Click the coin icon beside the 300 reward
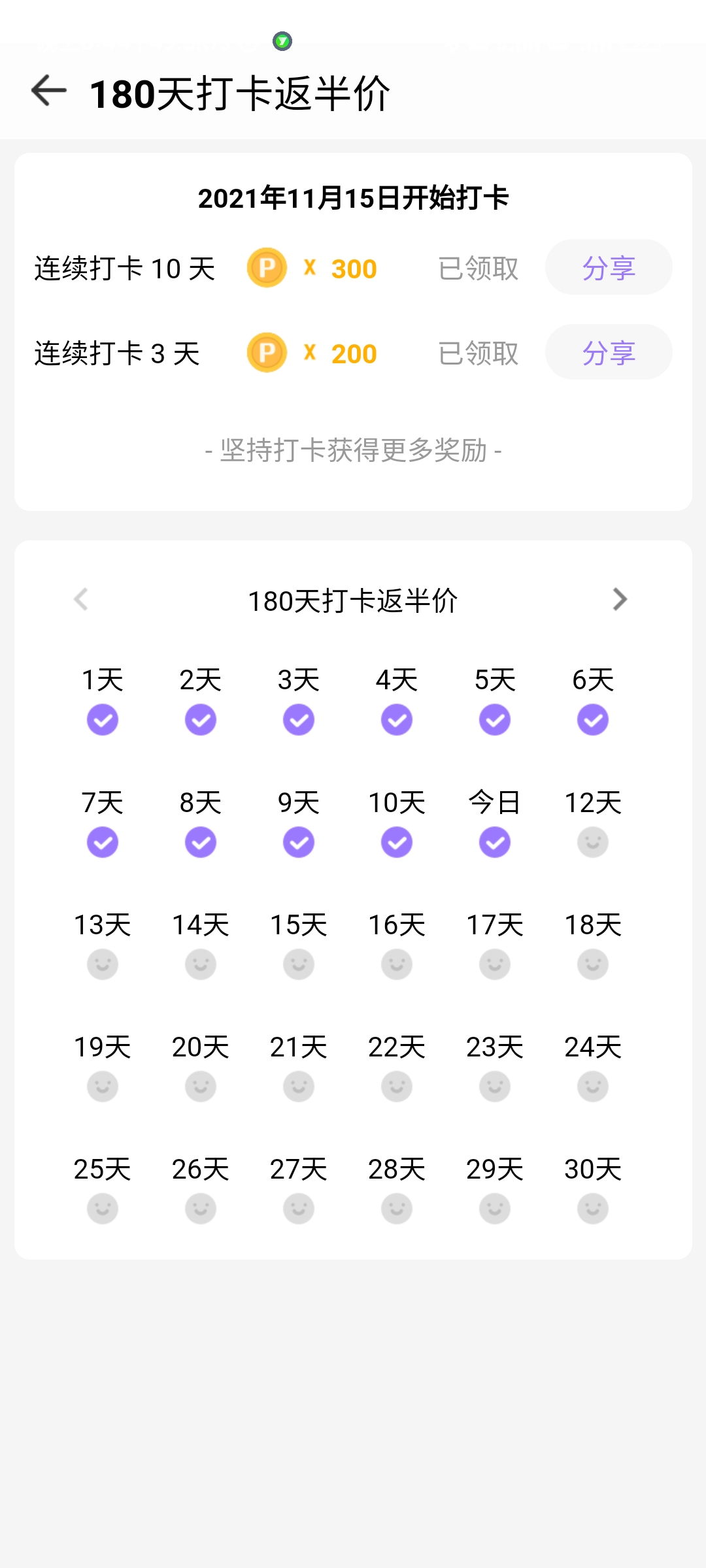Image resolution: width=706 pixels, height=1568 pixels. 267,268
